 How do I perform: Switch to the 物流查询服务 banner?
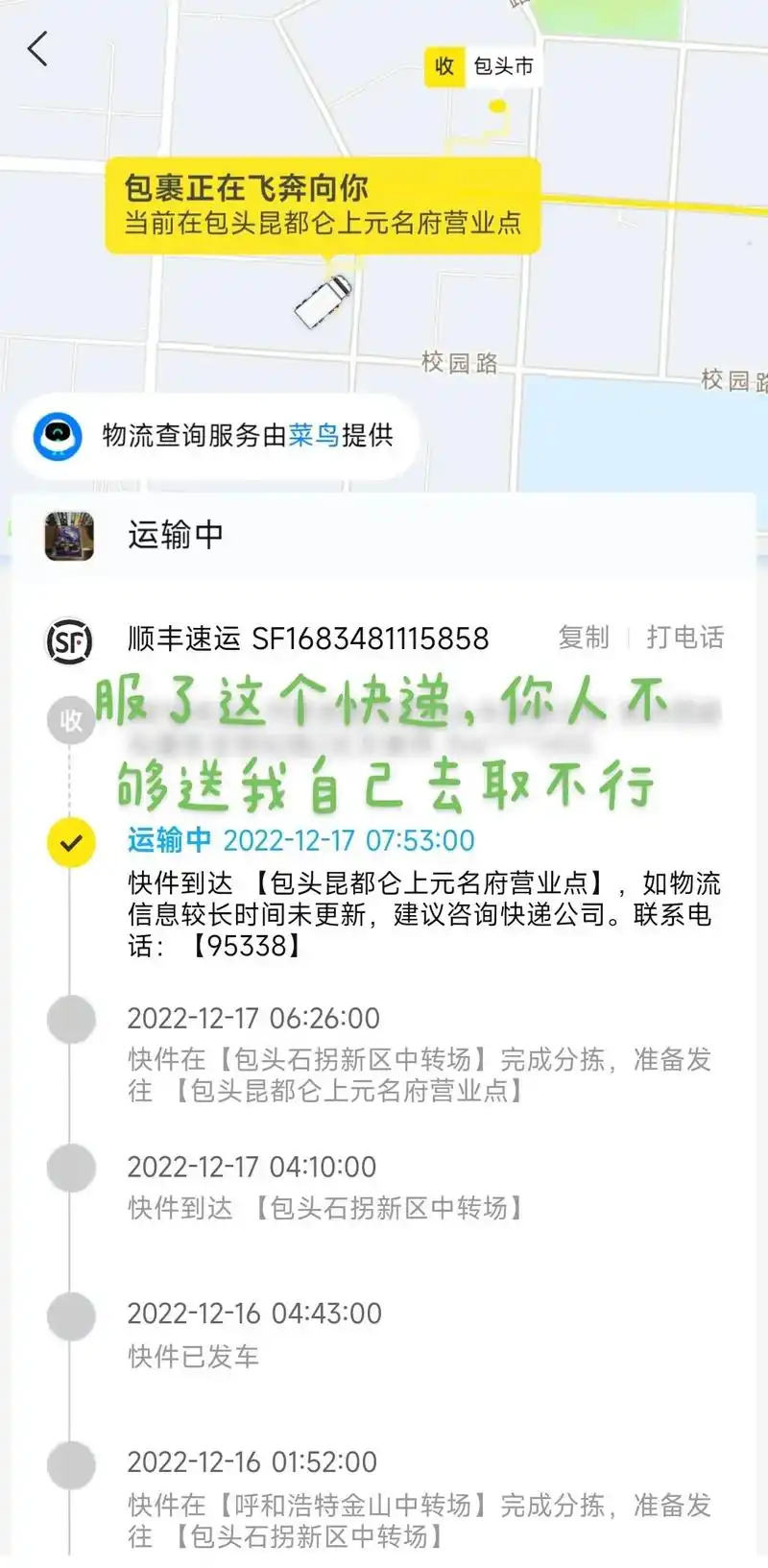[x=216, y=435]
